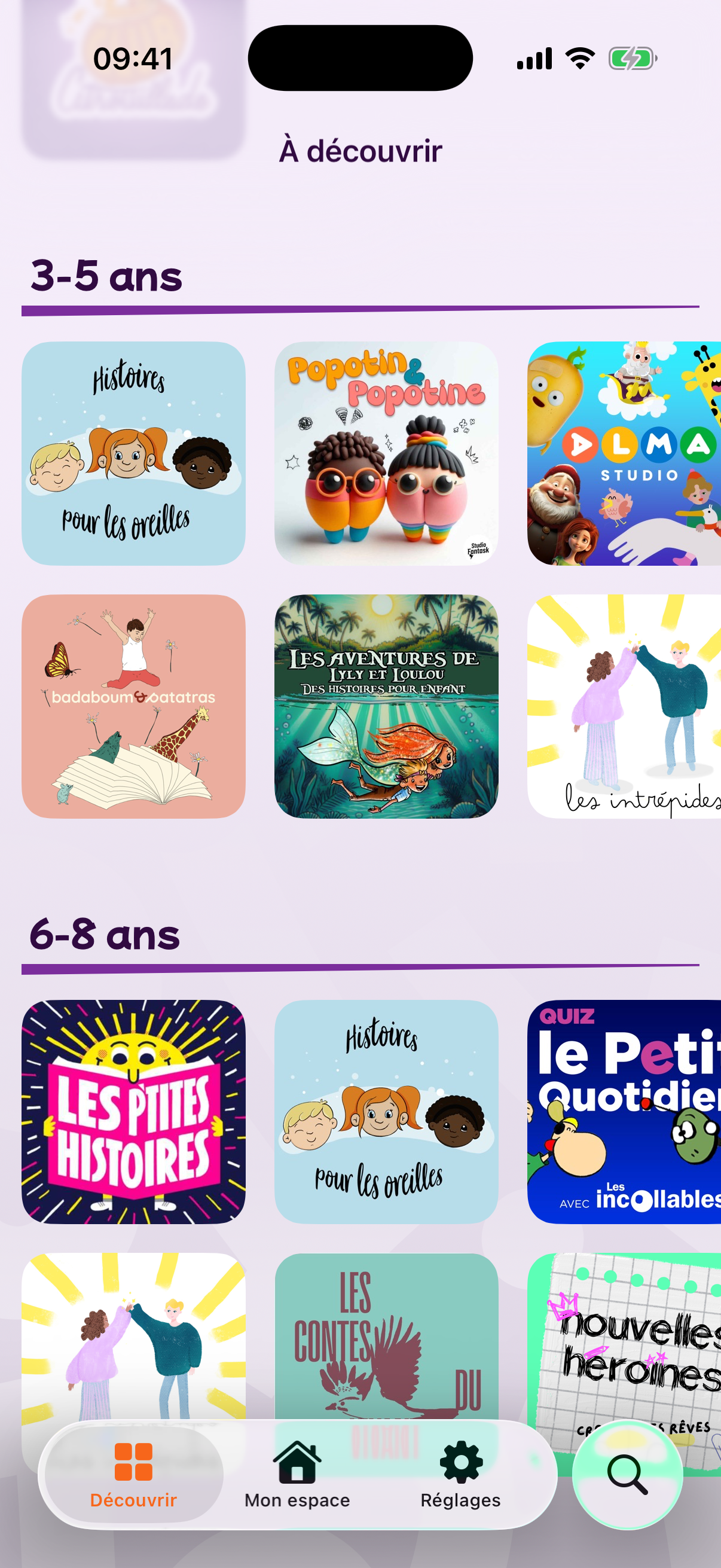Open Histoires pour les oreilles in 3-5 ans
Screen dimensions: 721x1568
[x=133, y=453]
